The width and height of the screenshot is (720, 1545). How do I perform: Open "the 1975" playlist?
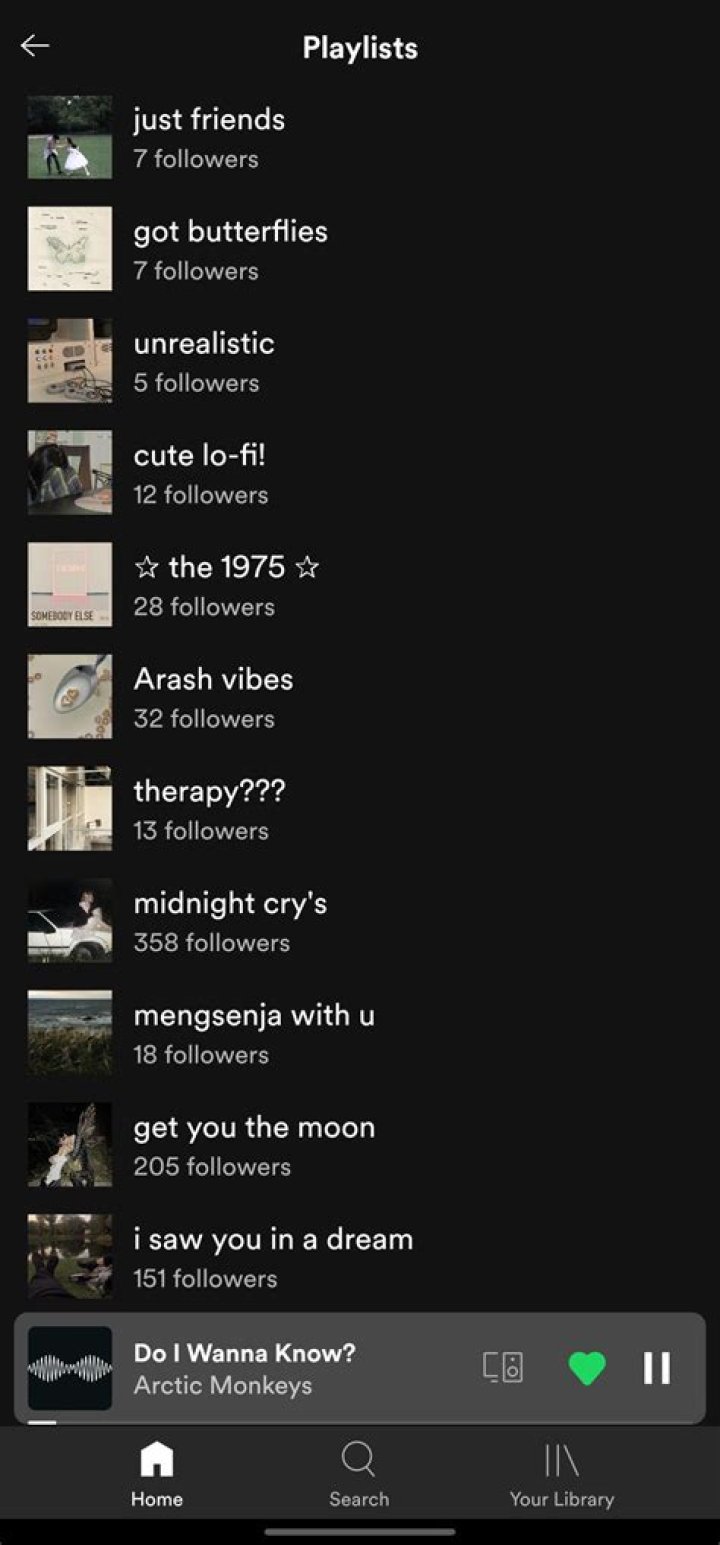226,585
